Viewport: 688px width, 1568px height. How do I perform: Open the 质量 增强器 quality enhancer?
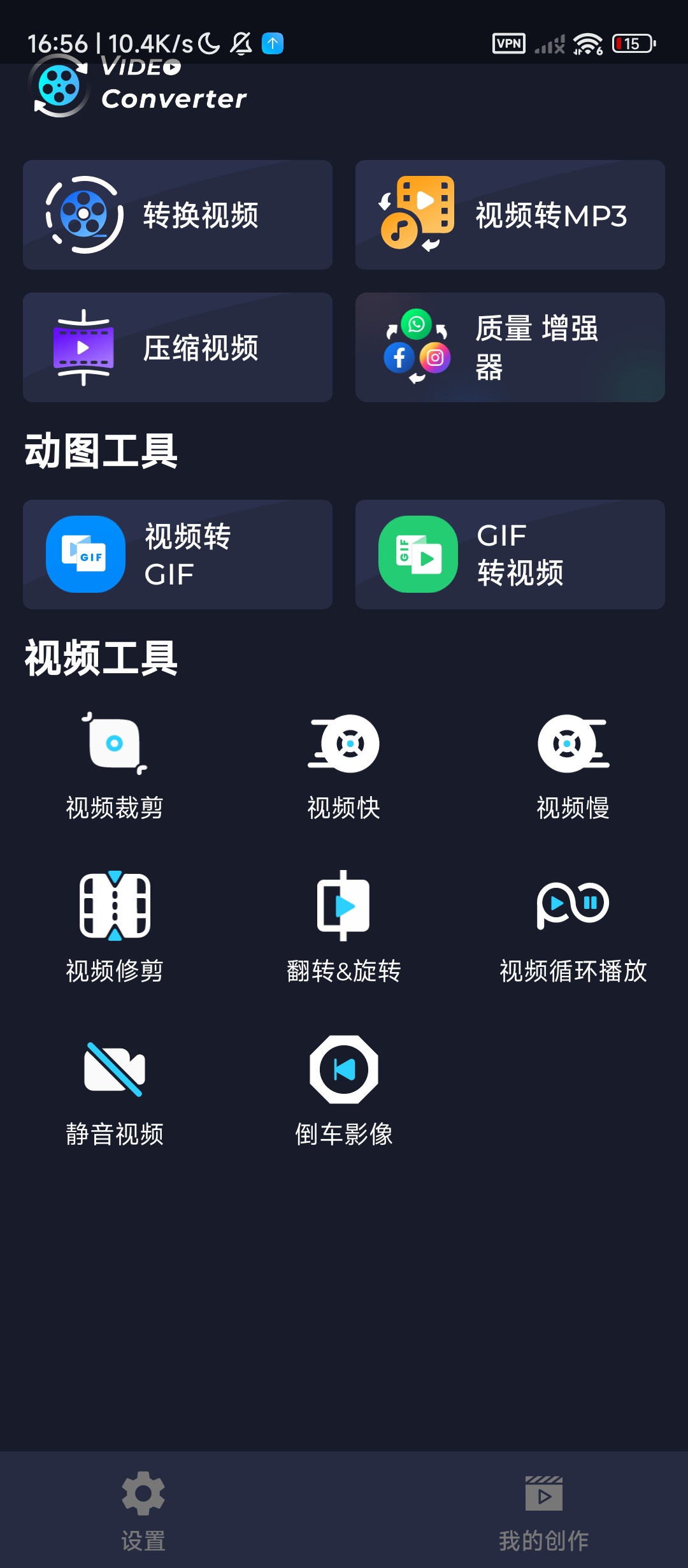tap(510, 347)
